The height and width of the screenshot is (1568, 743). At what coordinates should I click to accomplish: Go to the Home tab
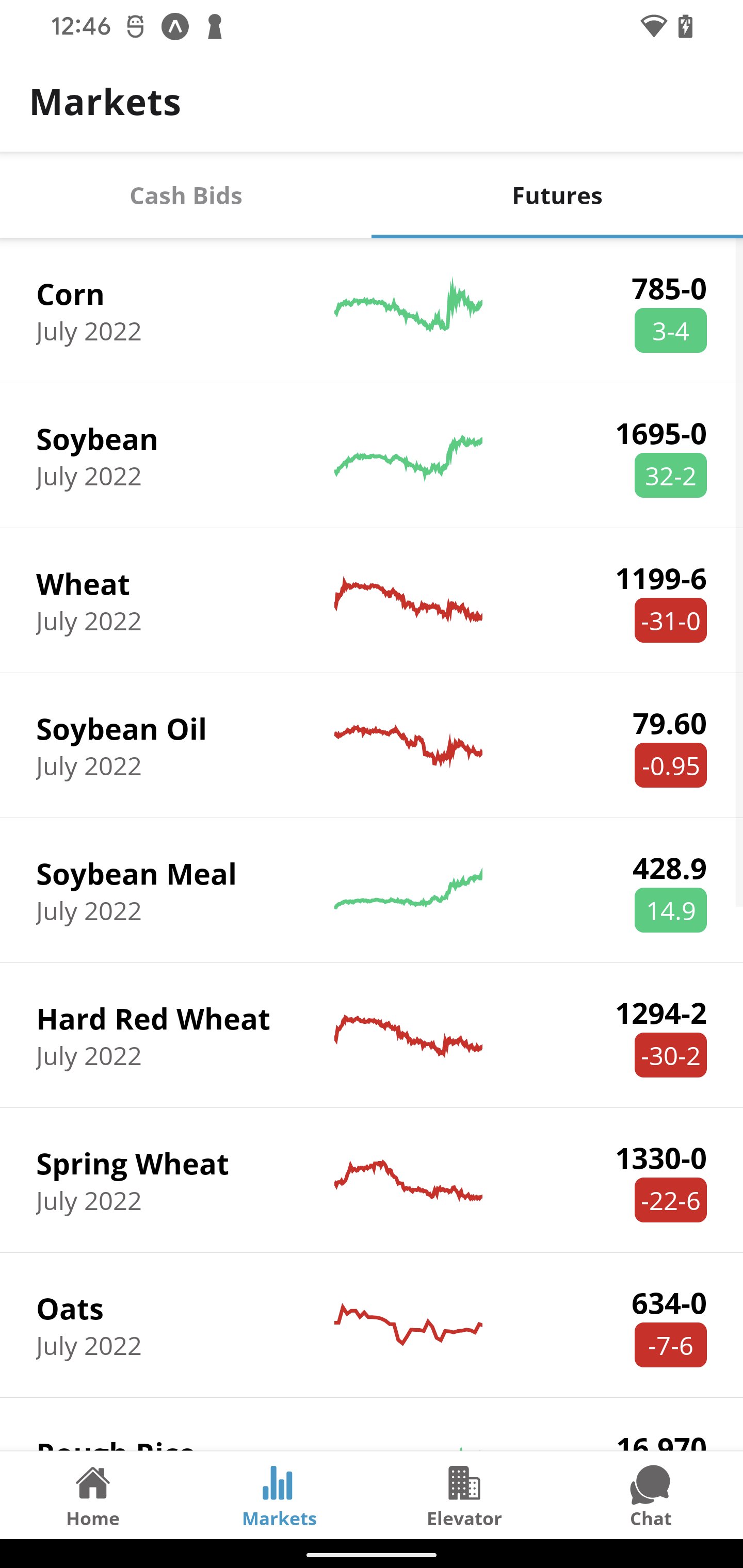click(93, 1496)
